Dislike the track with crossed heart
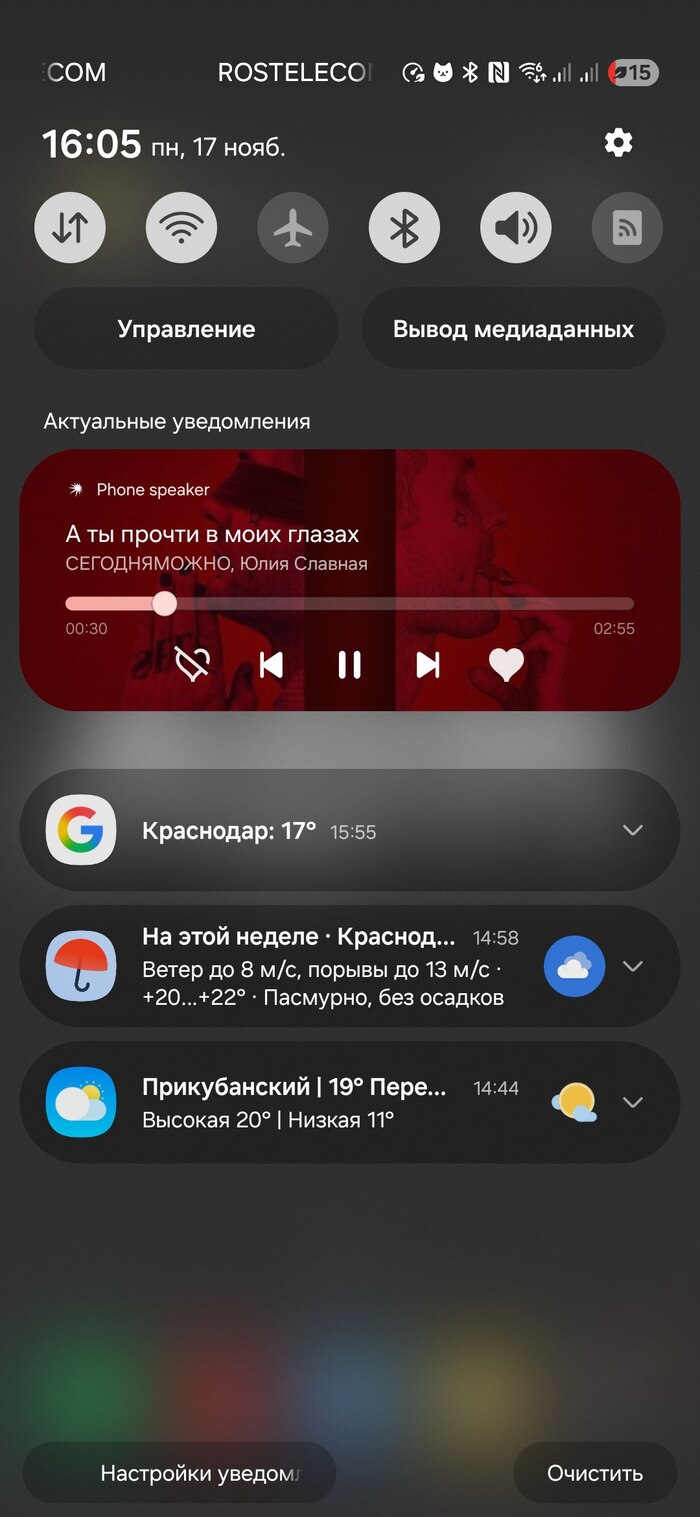Screen dimensions: 700x1517 pyautogui.click(x=192, y=665)
